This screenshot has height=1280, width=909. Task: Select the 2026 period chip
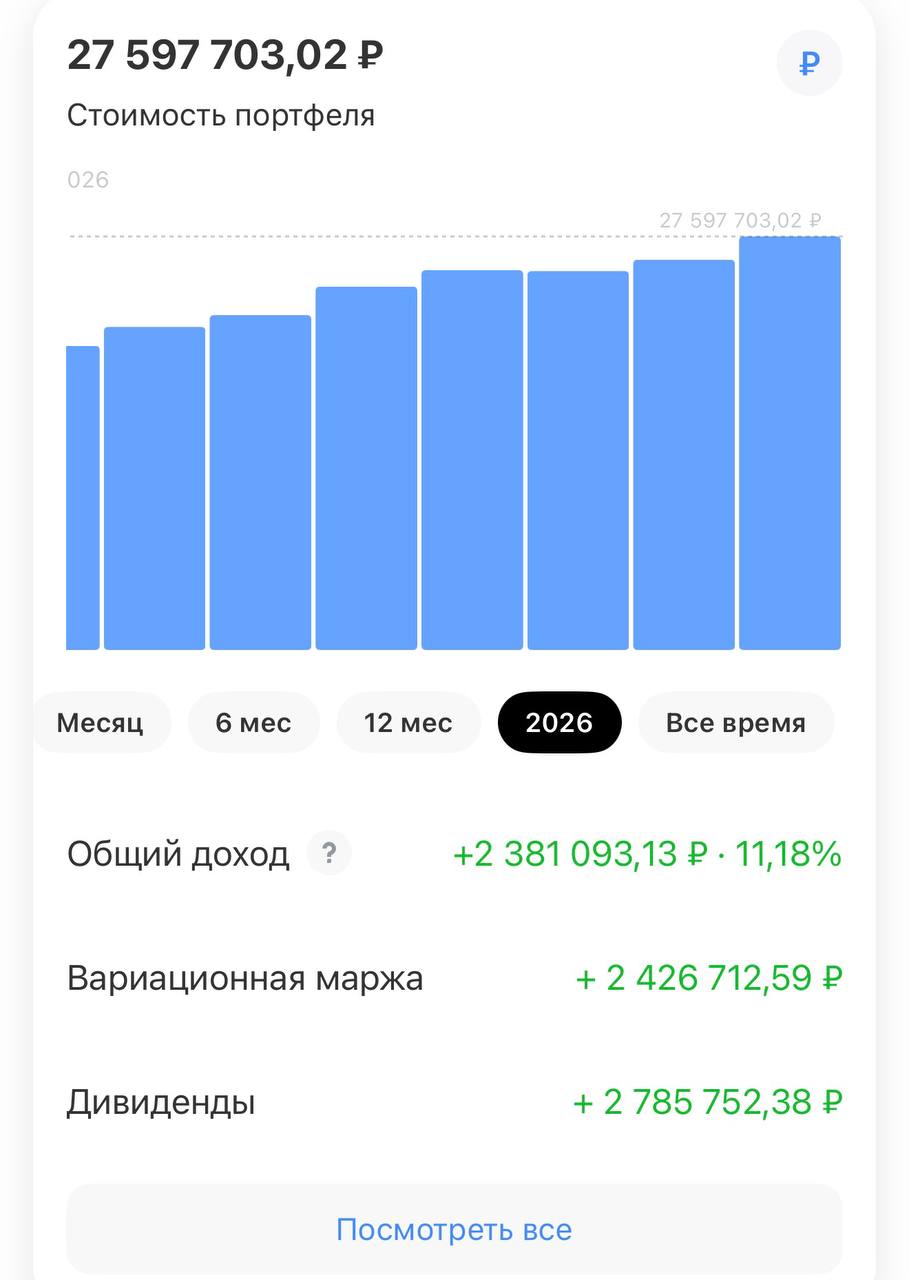point(559,722)
